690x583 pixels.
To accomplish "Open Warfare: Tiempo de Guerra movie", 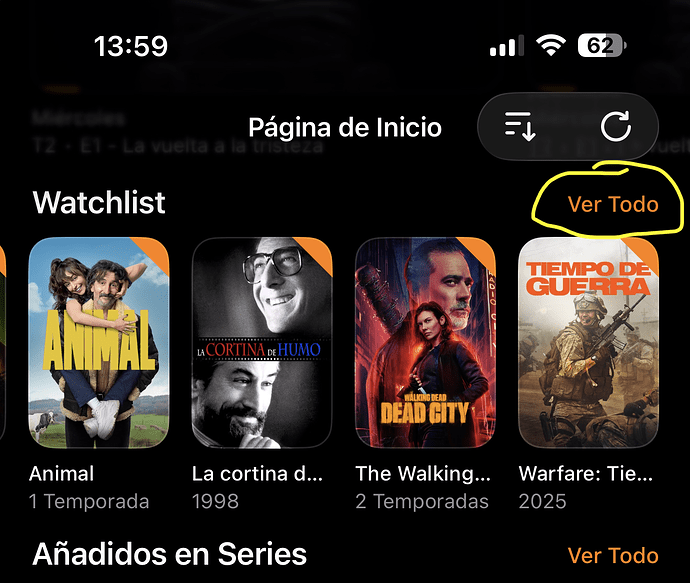I will [588, 342].
